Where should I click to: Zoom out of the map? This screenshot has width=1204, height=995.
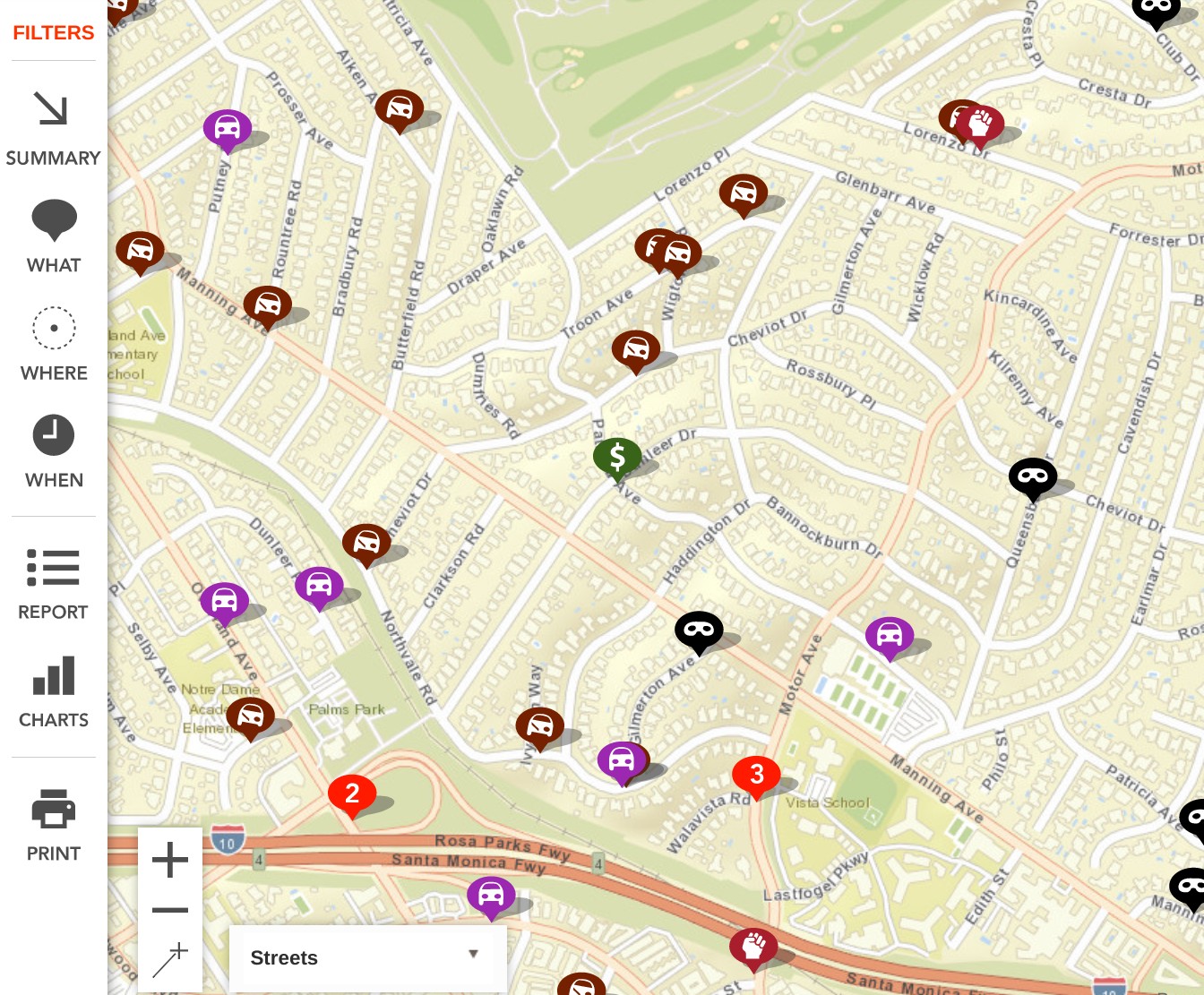tap(170, 910)
